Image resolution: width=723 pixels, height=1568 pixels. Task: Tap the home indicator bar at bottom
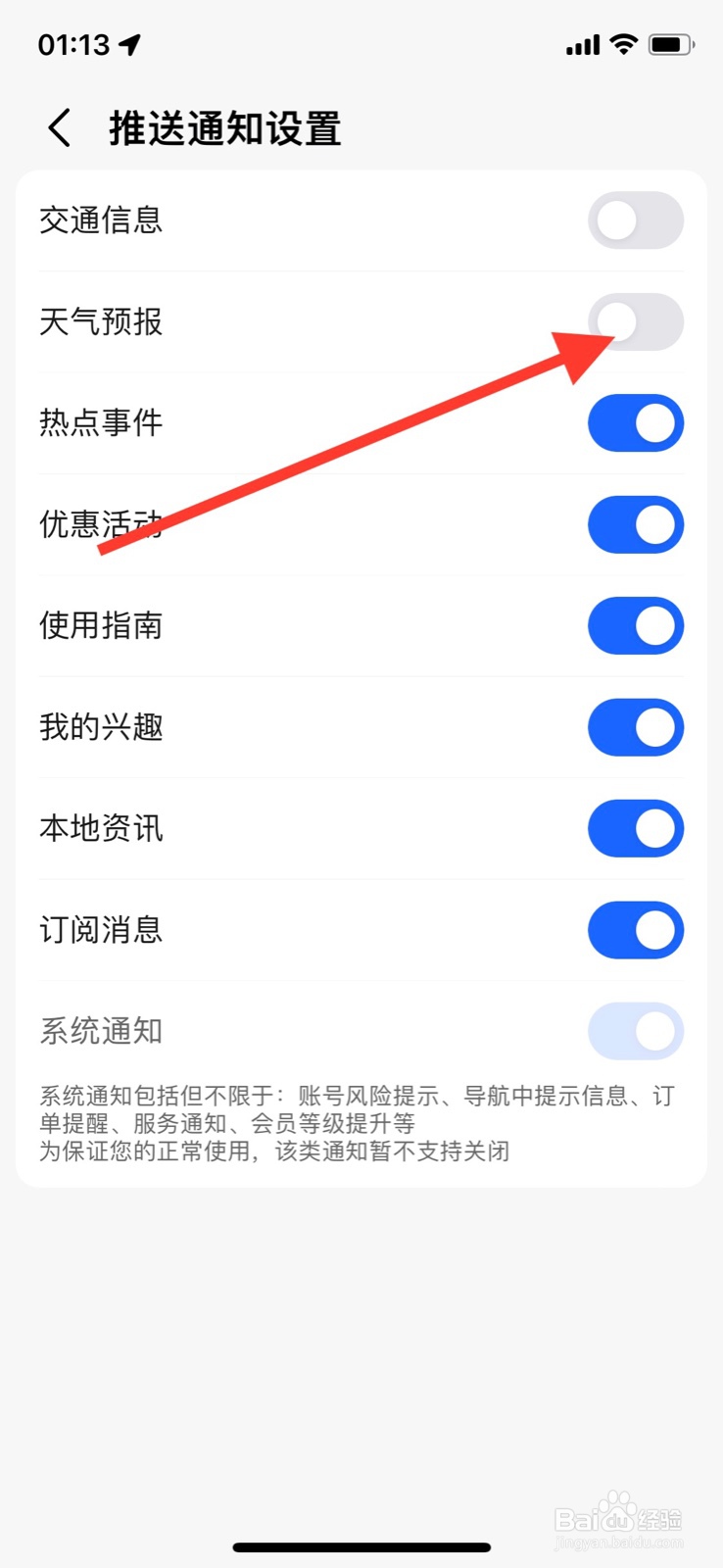(361, 1546)
